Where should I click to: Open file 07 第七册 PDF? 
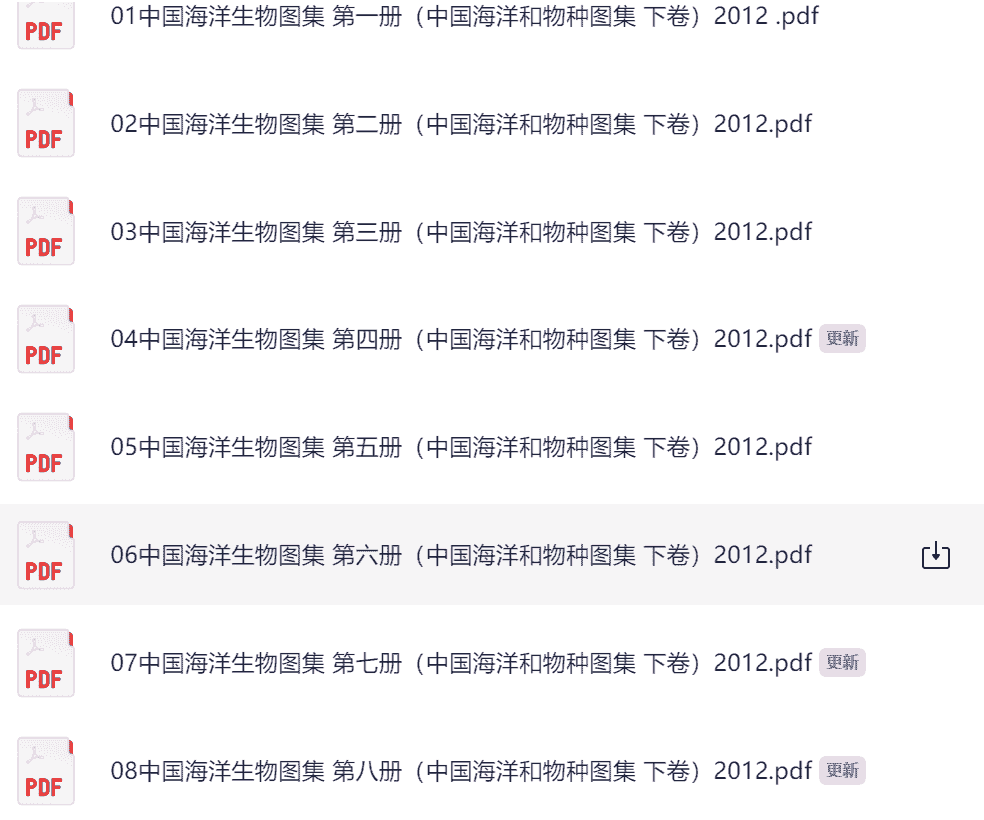[460, 663]
